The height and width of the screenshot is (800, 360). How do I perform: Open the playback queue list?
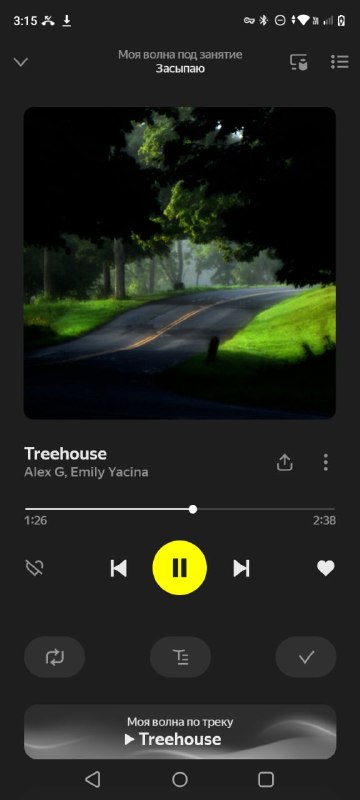[x=340, y=62]
